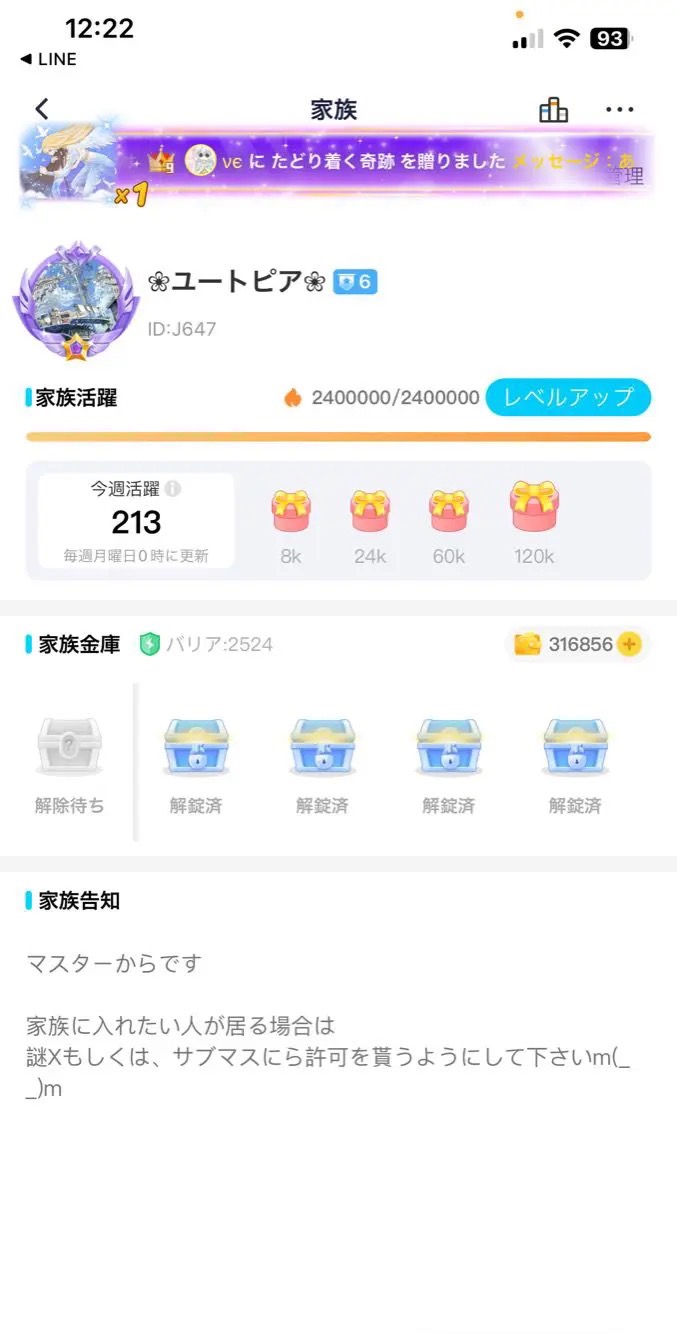Open the 8k activity gift box

tap(291, 510)
